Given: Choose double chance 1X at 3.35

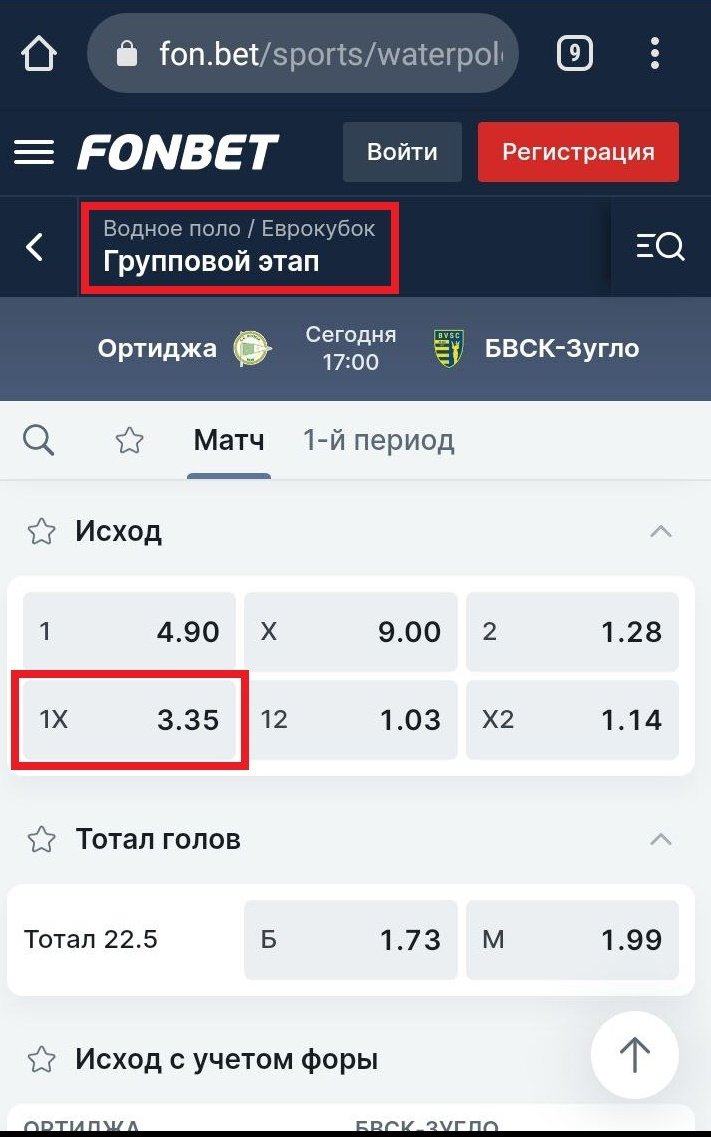Looking at the screenshot, I should pos(129,720).
